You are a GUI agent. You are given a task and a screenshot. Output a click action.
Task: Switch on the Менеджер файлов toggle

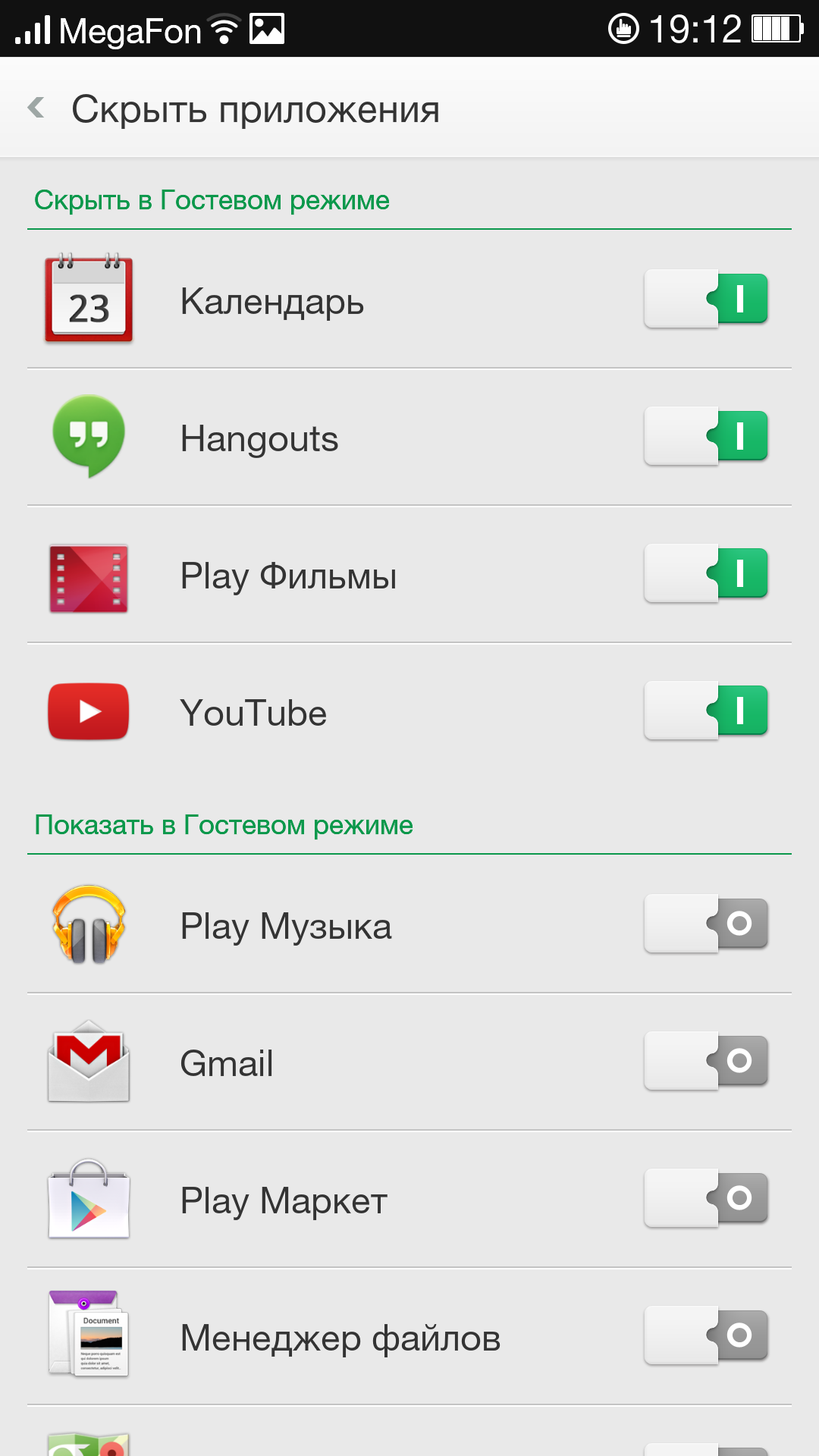click(x=706, y=1336)
